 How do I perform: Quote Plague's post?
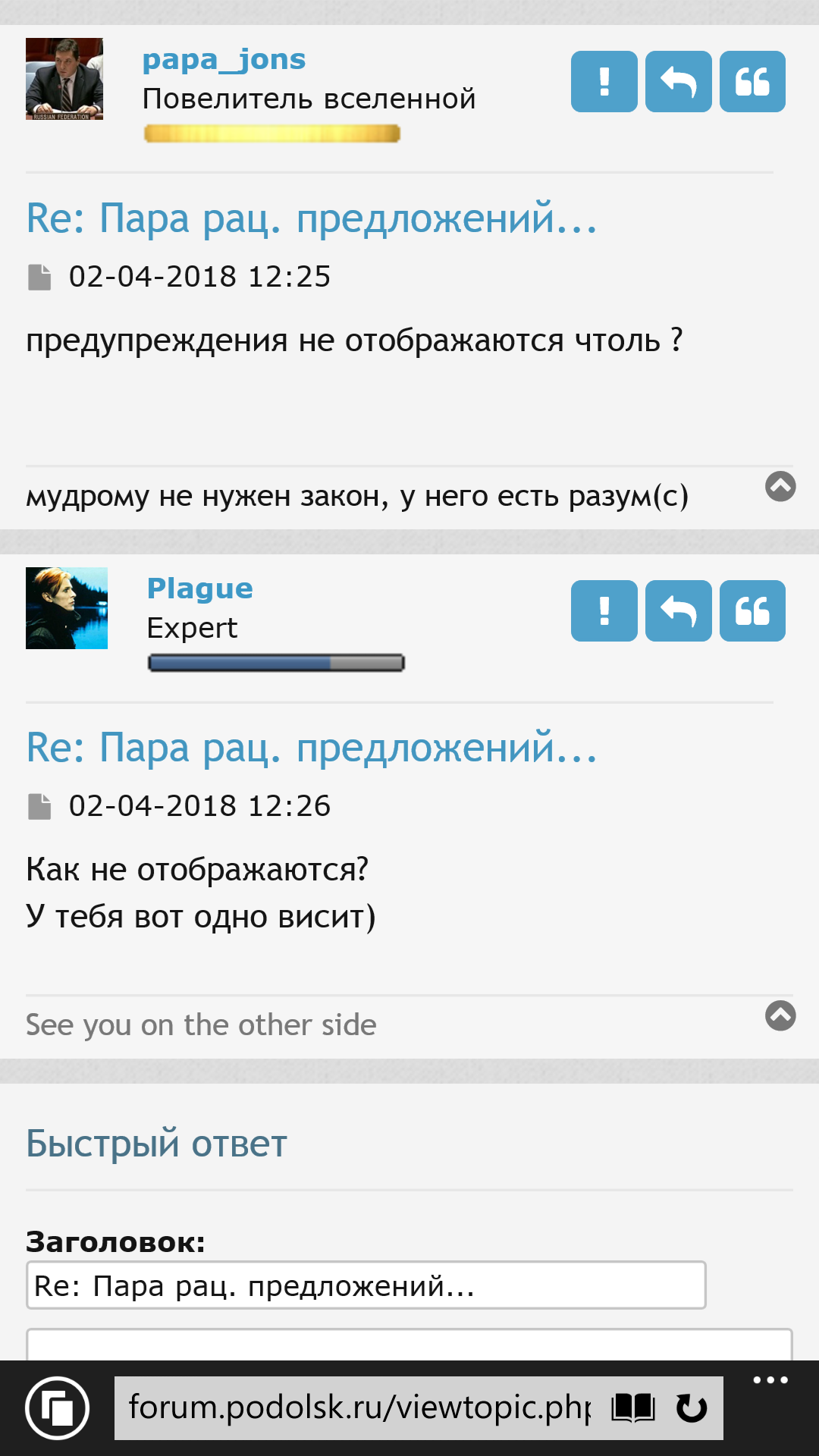click(x=752, y=611)
